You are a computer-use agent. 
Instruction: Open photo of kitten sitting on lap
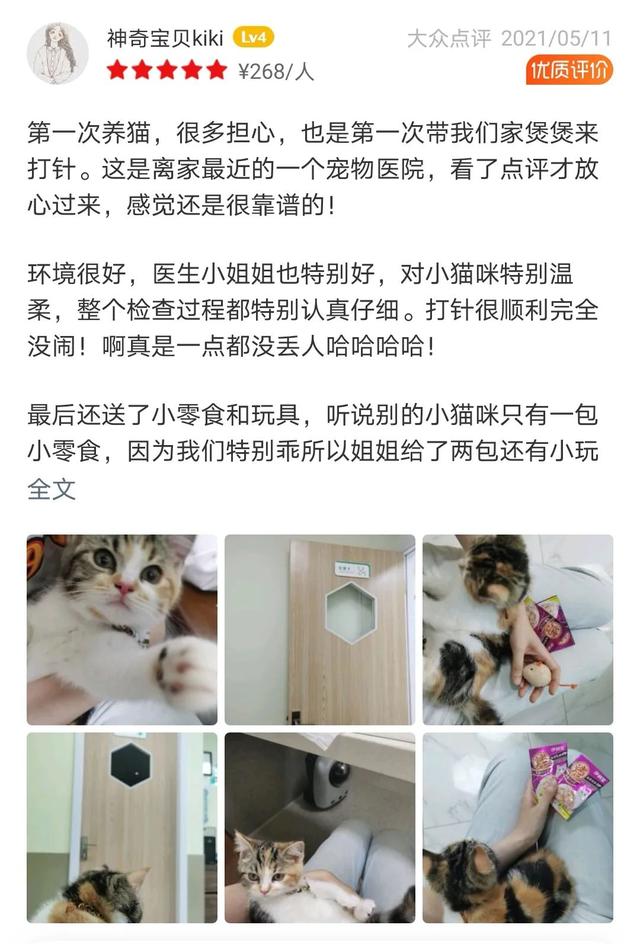319,827
